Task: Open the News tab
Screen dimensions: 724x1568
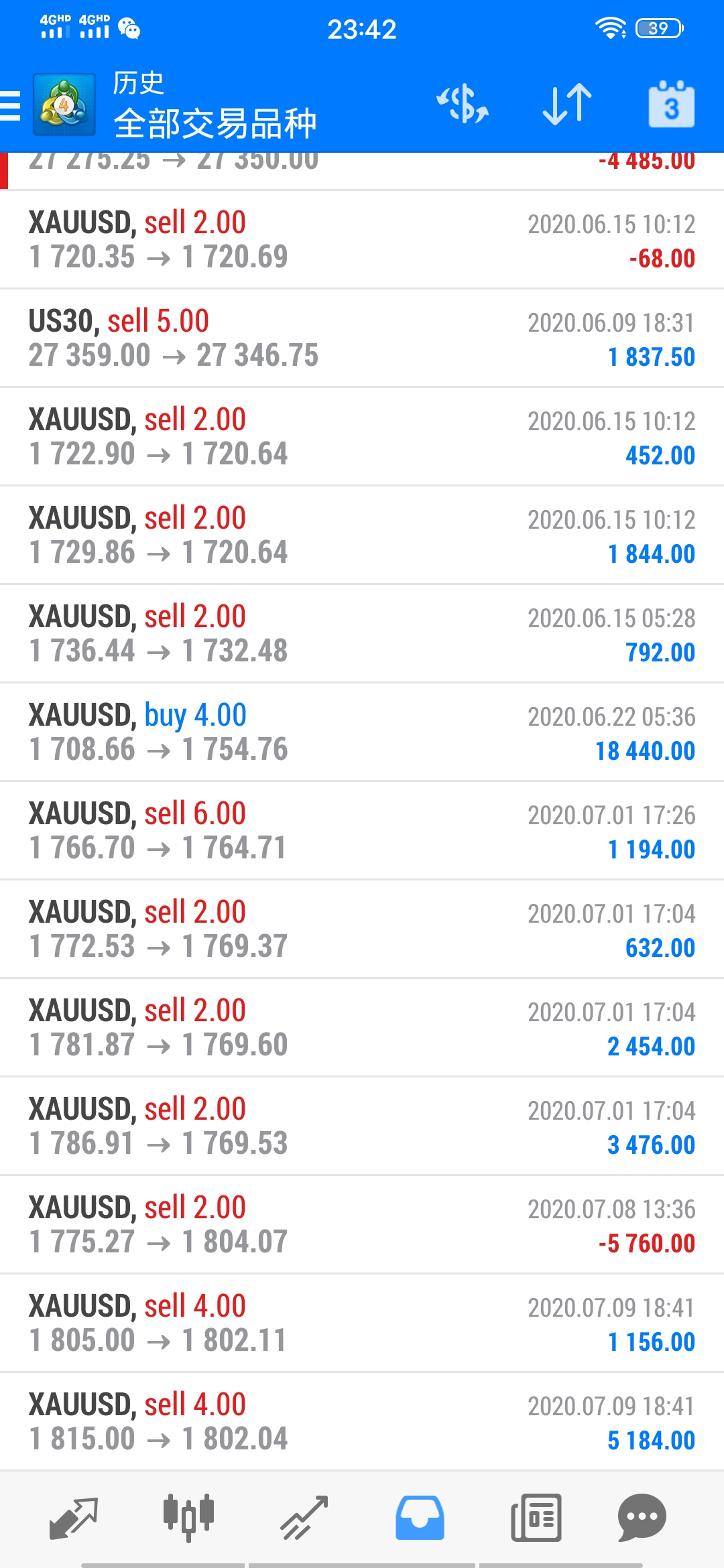Action: click(x=536, y=1518)
